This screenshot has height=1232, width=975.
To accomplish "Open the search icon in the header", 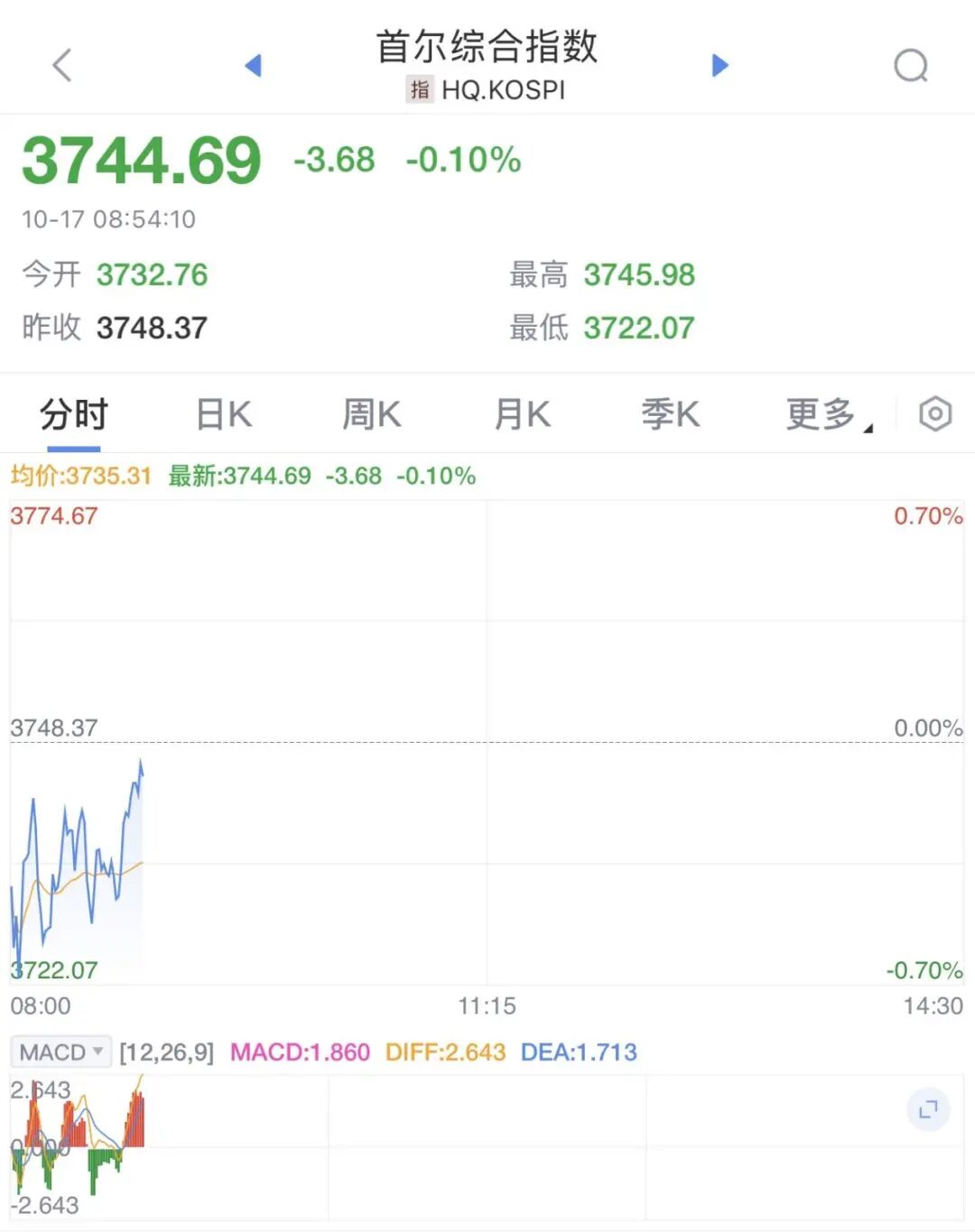I will 910,65.
